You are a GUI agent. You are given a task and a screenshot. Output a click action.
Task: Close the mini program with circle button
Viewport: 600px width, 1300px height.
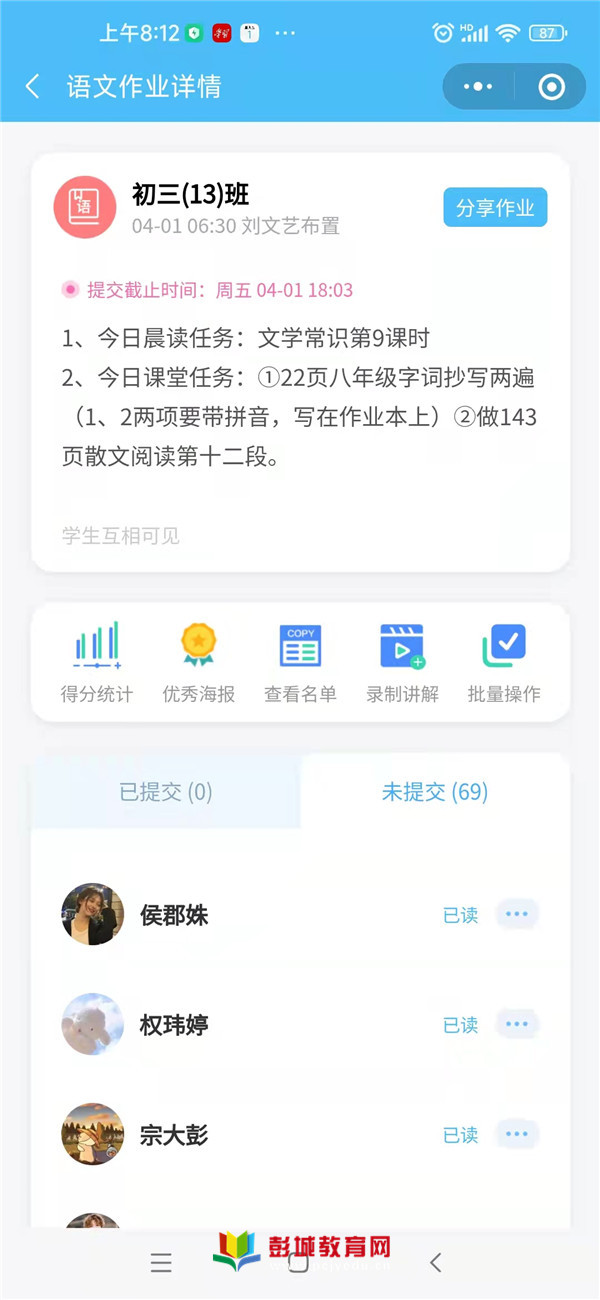tap(551, 87)
